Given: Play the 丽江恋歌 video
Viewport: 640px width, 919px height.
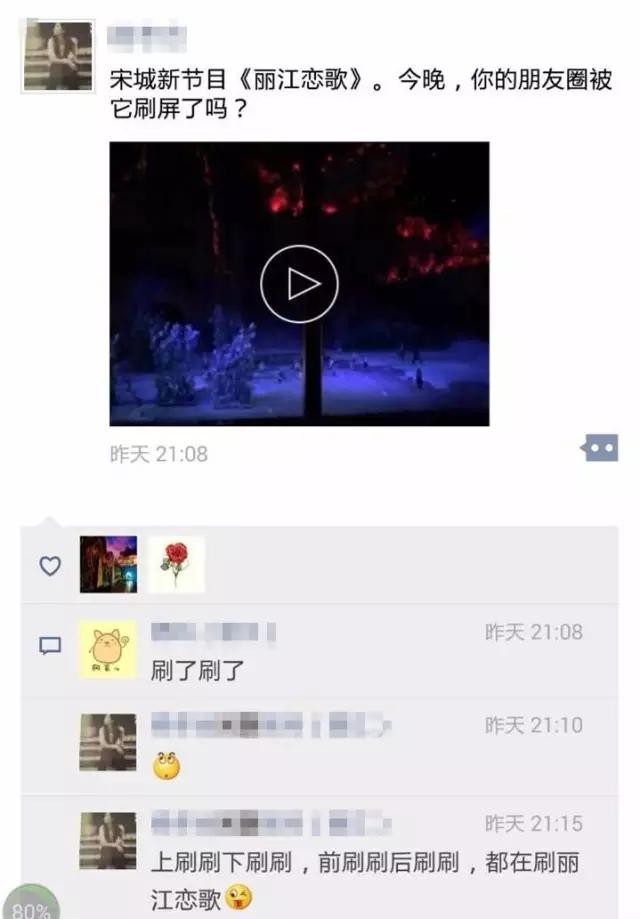Looking at the screenshot, I should (299, 284).
